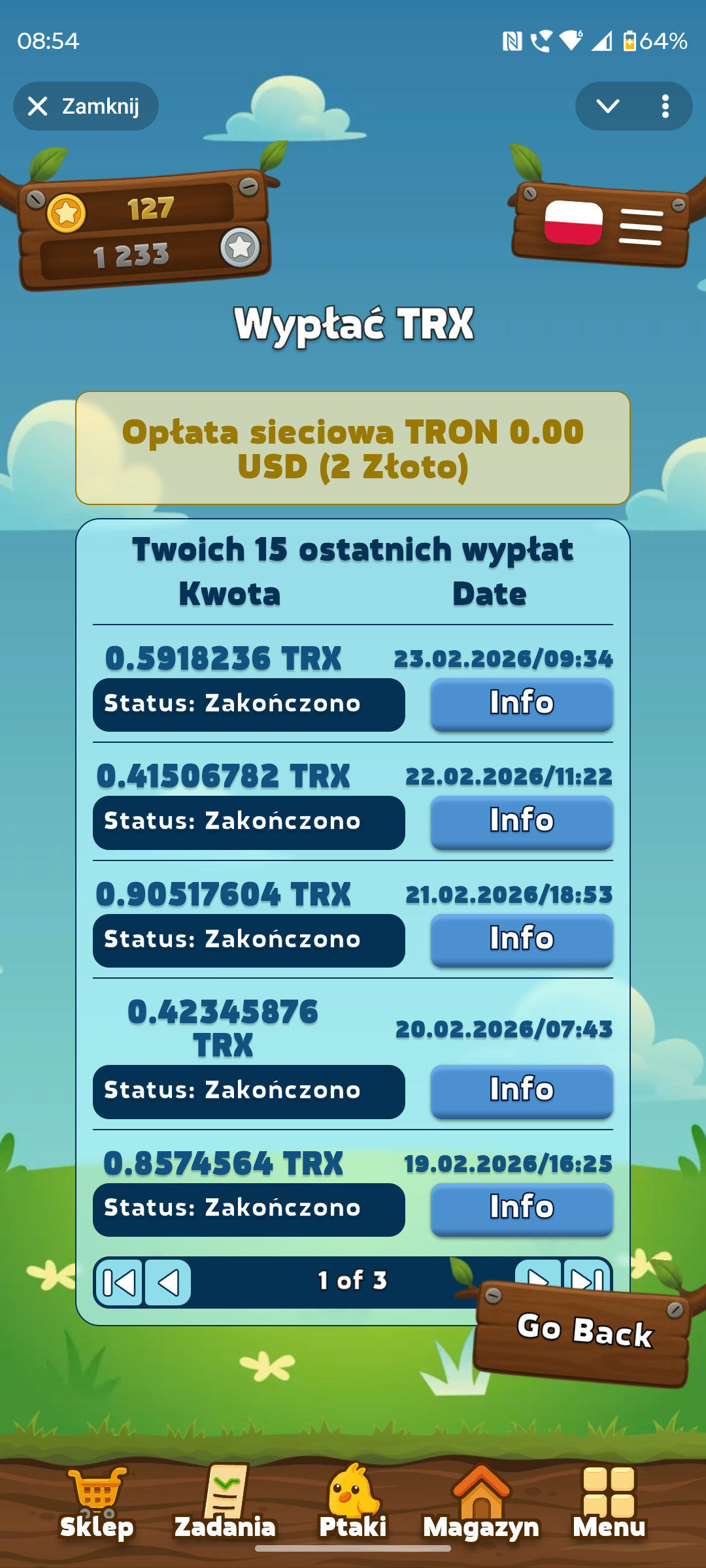Advance to the next withdrawals page
This screenshot has width=706, height=1568.
(537, 1273)
